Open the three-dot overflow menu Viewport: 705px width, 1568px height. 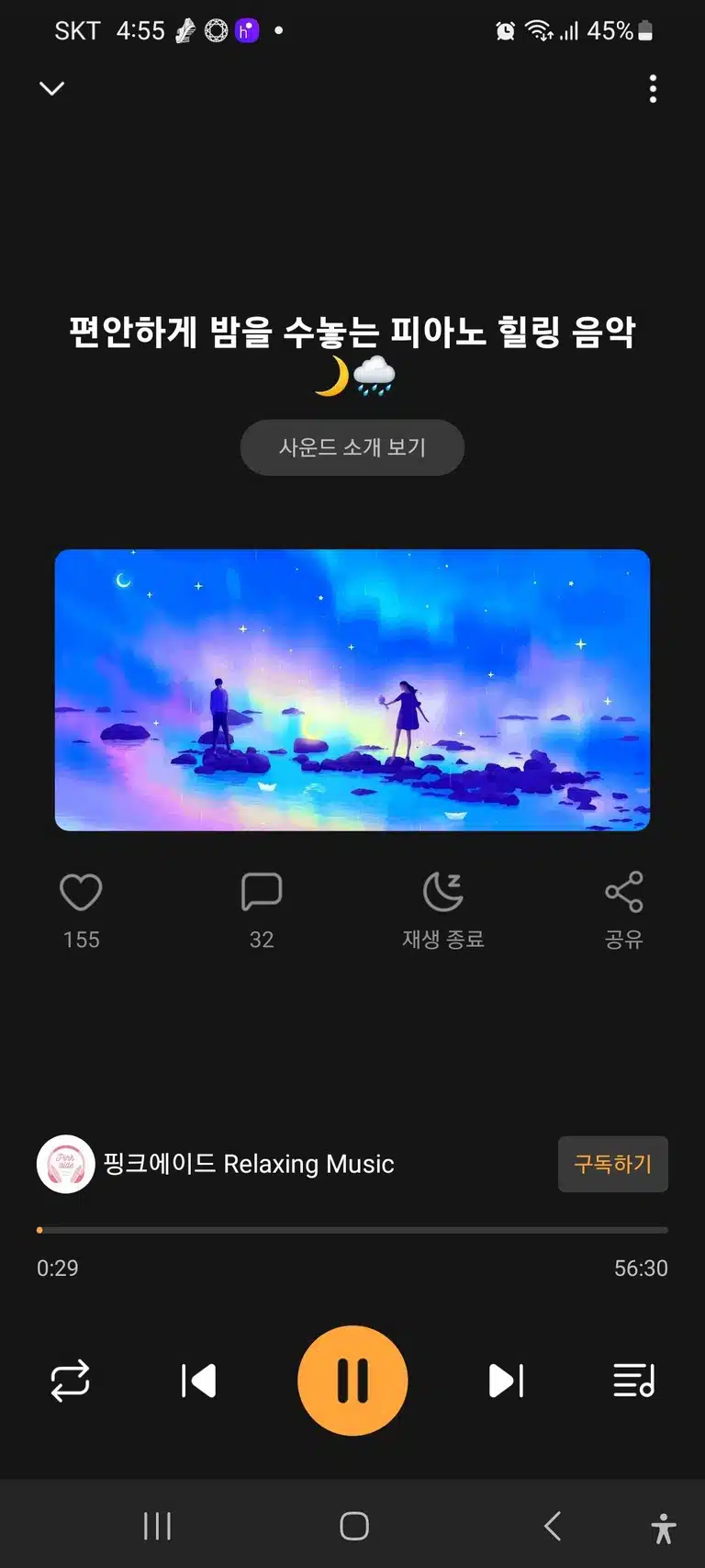click(653, 89)
